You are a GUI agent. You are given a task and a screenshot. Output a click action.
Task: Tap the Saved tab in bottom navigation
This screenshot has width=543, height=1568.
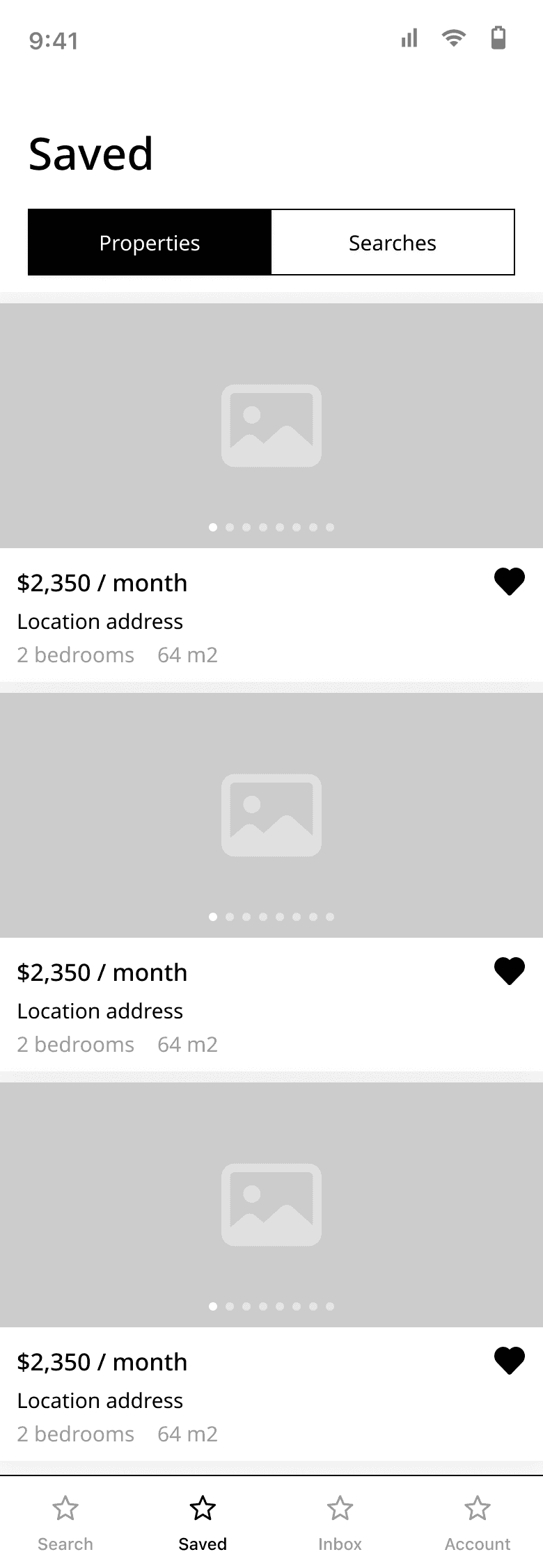tap(203, 1522)
